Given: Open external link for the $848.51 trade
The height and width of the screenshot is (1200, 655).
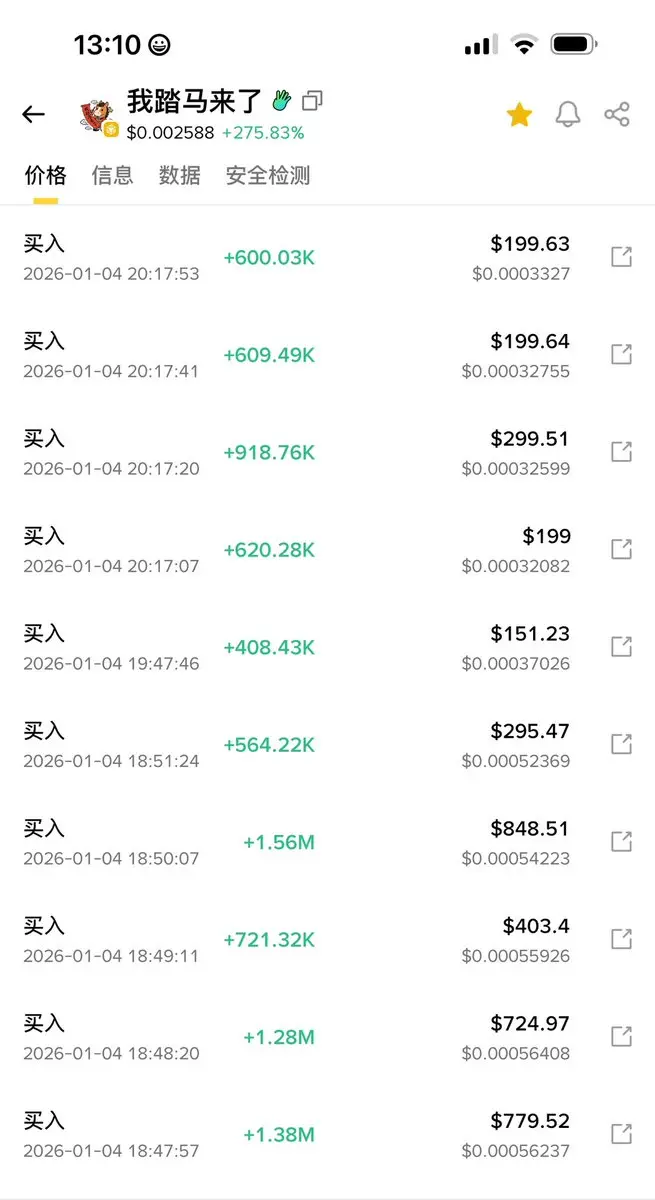Looking at the screenshot, I should [621, 842].
